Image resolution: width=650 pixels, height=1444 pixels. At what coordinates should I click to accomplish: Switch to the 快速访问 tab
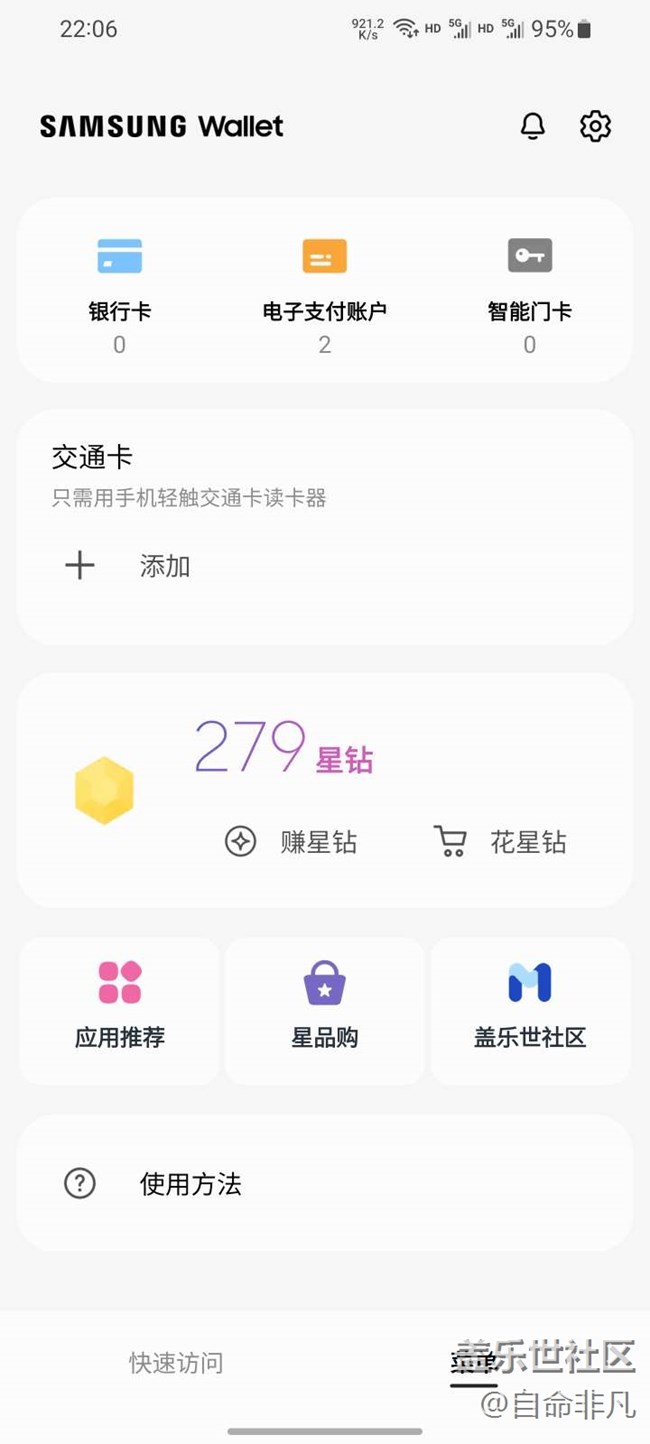[x=176, y=1362]
